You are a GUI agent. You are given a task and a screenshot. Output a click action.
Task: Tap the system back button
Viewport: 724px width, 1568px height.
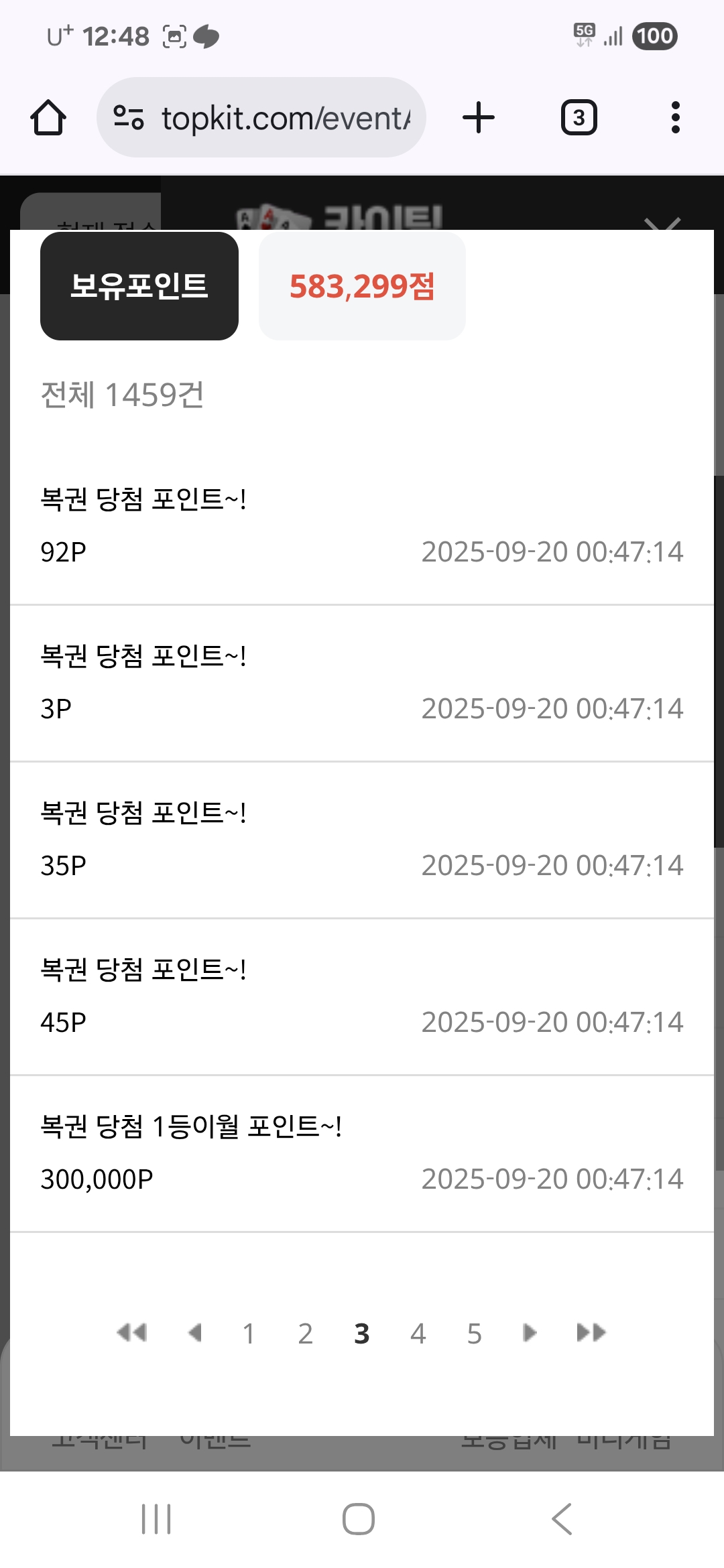(562, 1519)
